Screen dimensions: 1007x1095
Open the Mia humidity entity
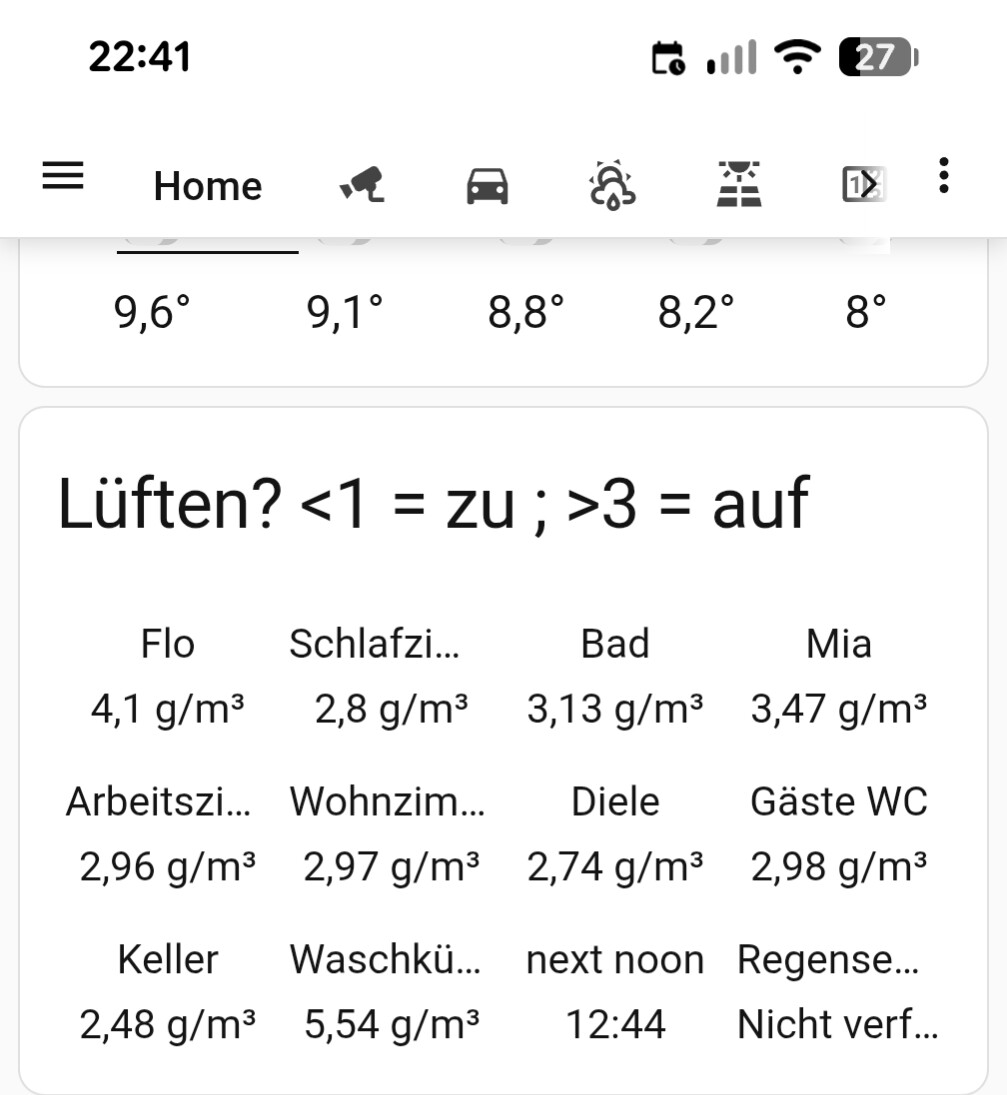839,676
